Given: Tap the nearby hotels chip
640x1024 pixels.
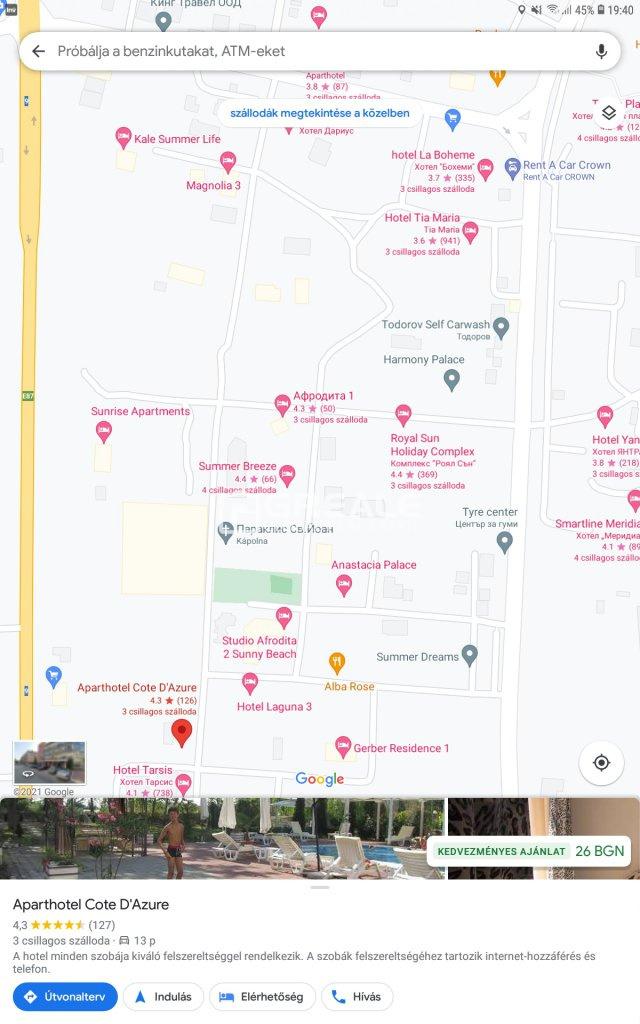Looking at the screenshot, I should [319, 113].
